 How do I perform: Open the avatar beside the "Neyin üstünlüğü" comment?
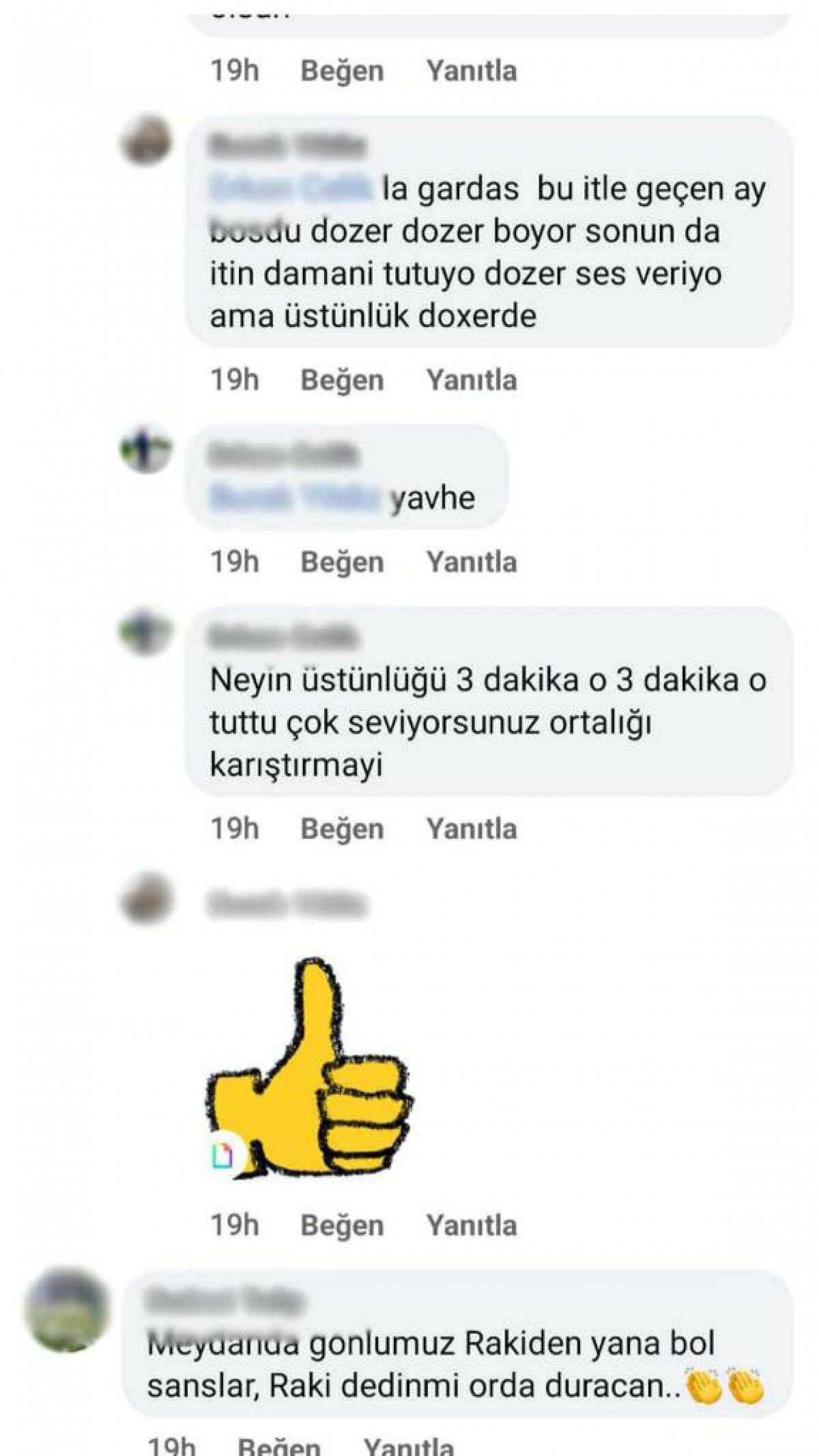pos(145,631)
